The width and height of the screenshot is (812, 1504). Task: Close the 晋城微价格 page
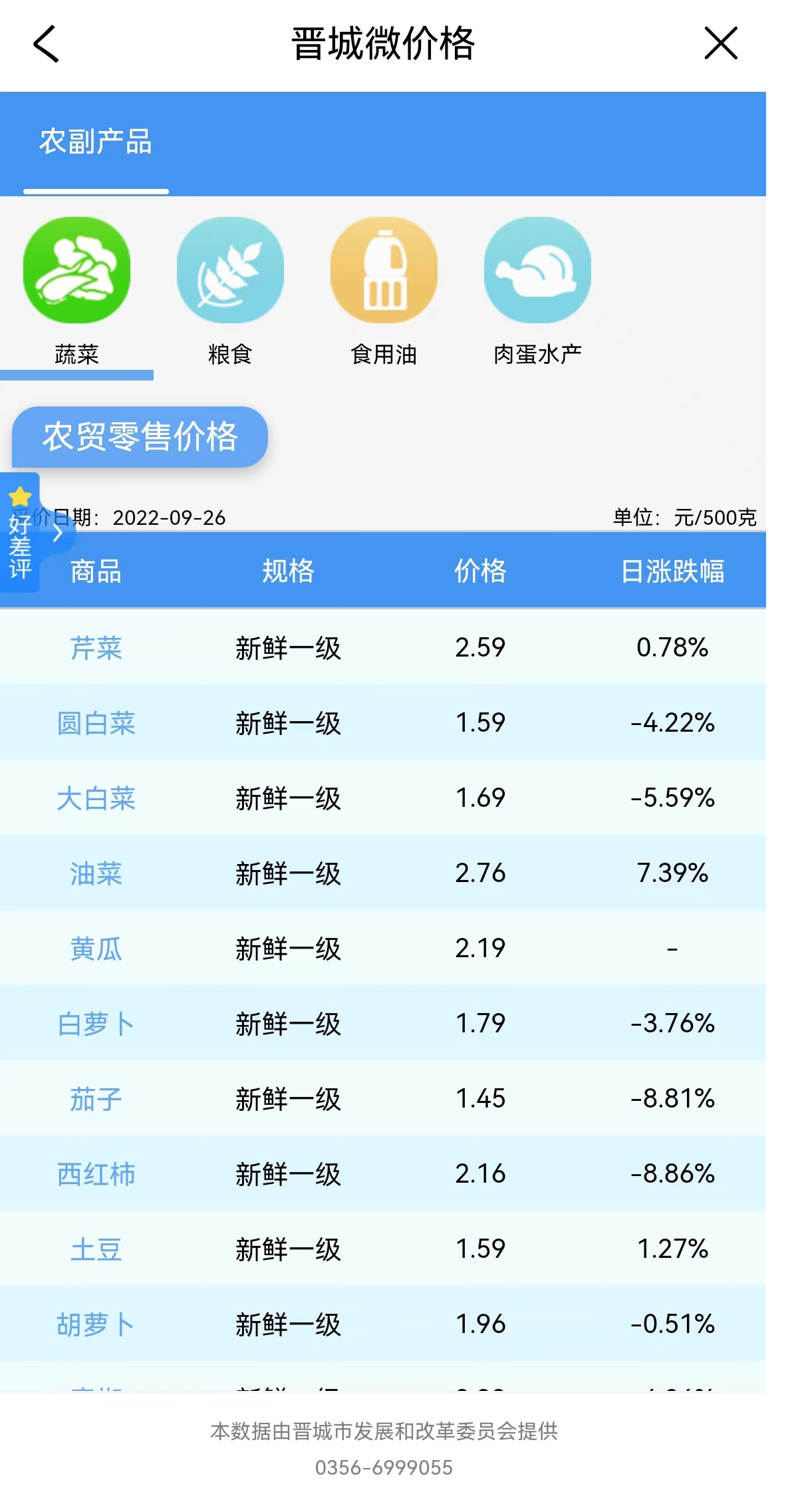721,44
